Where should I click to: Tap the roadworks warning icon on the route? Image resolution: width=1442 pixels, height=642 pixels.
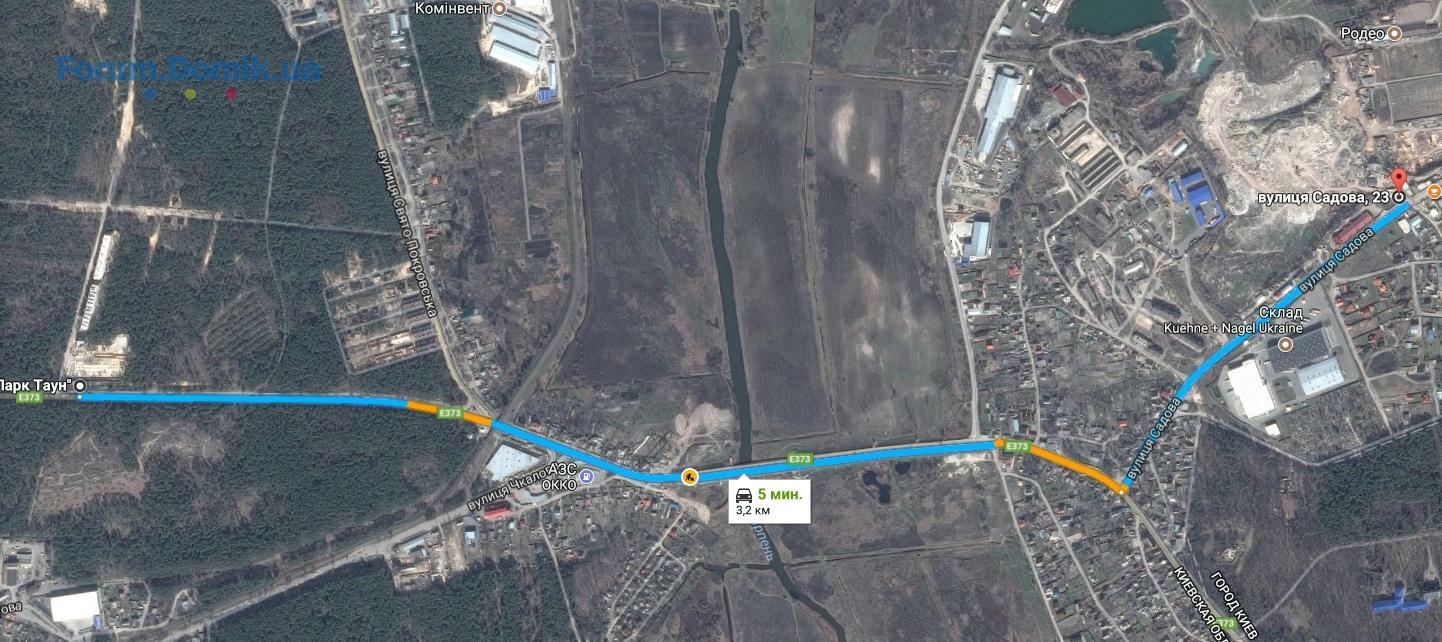click(x=689, y=477)
